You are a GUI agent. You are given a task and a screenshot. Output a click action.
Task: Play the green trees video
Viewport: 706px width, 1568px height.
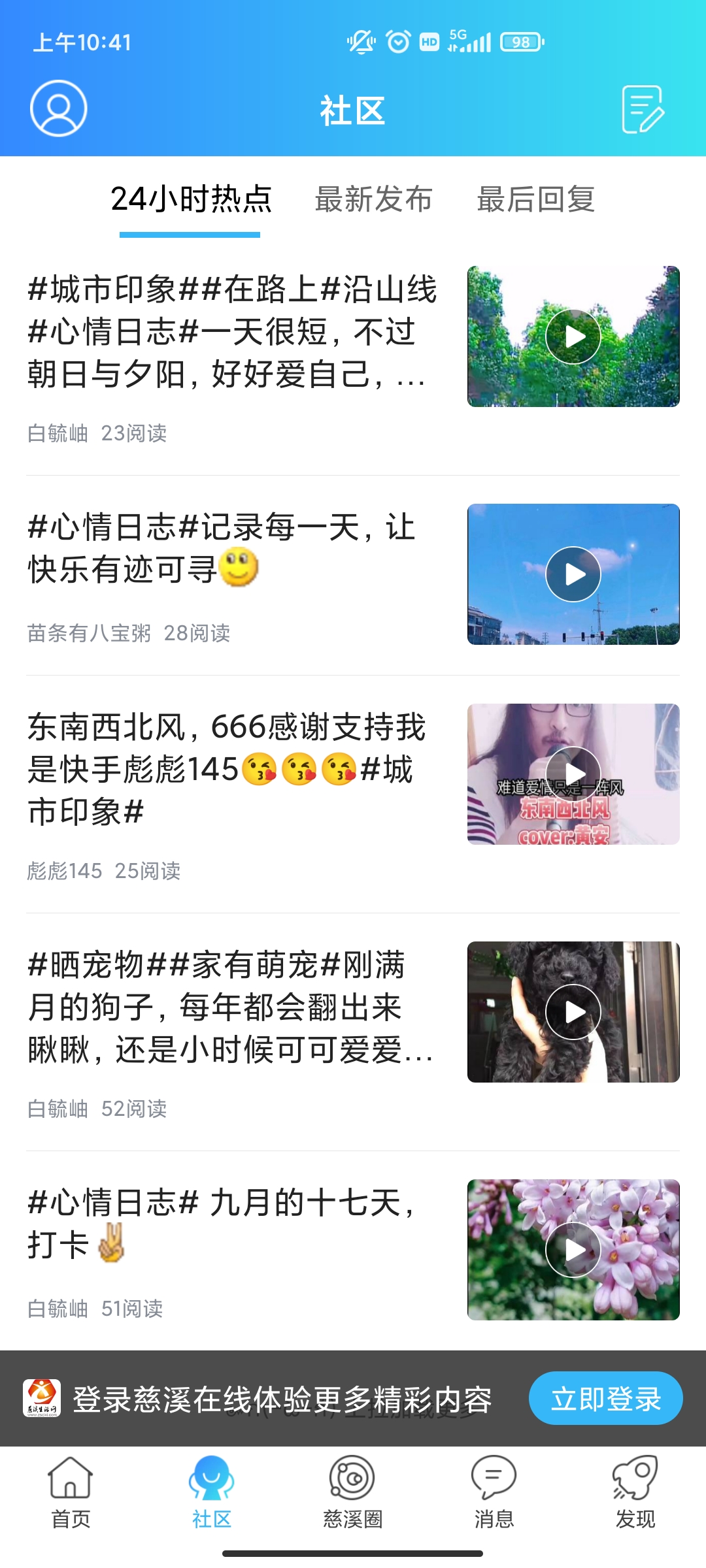point(573,336)
